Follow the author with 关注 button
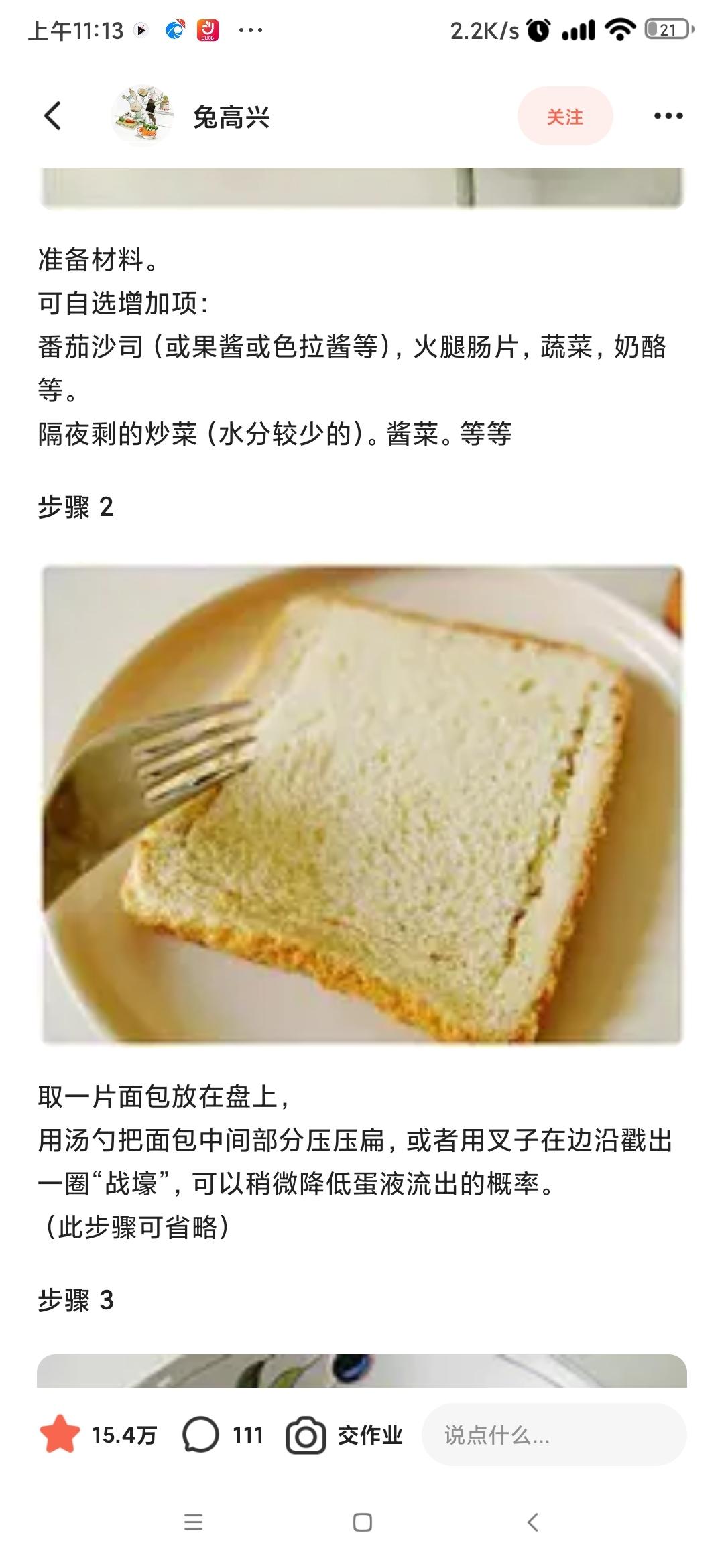Image resolution: width=724 pixels, height=1568 pixels. pyautogui.click(x=564, y=117)
